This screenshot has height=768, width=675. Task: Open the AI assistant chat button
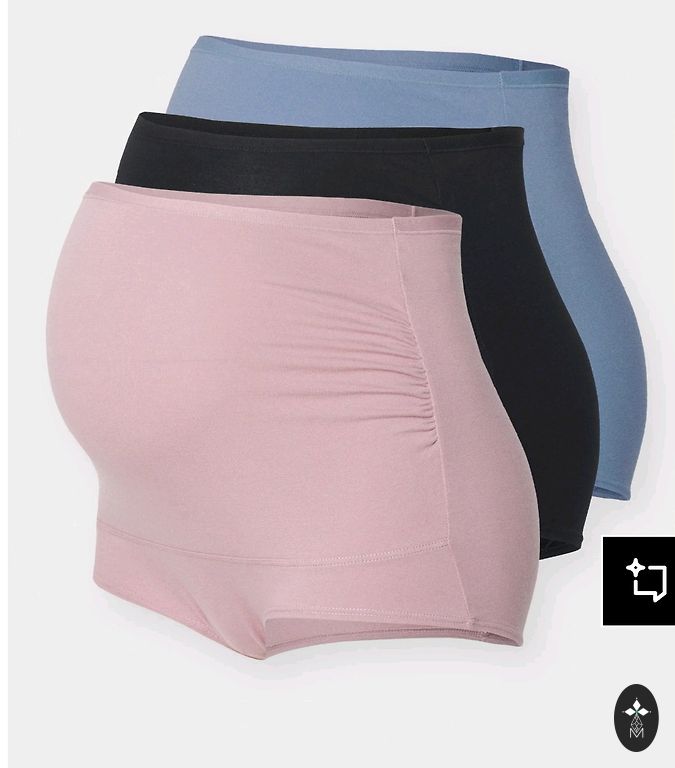(x=638, y=581)
